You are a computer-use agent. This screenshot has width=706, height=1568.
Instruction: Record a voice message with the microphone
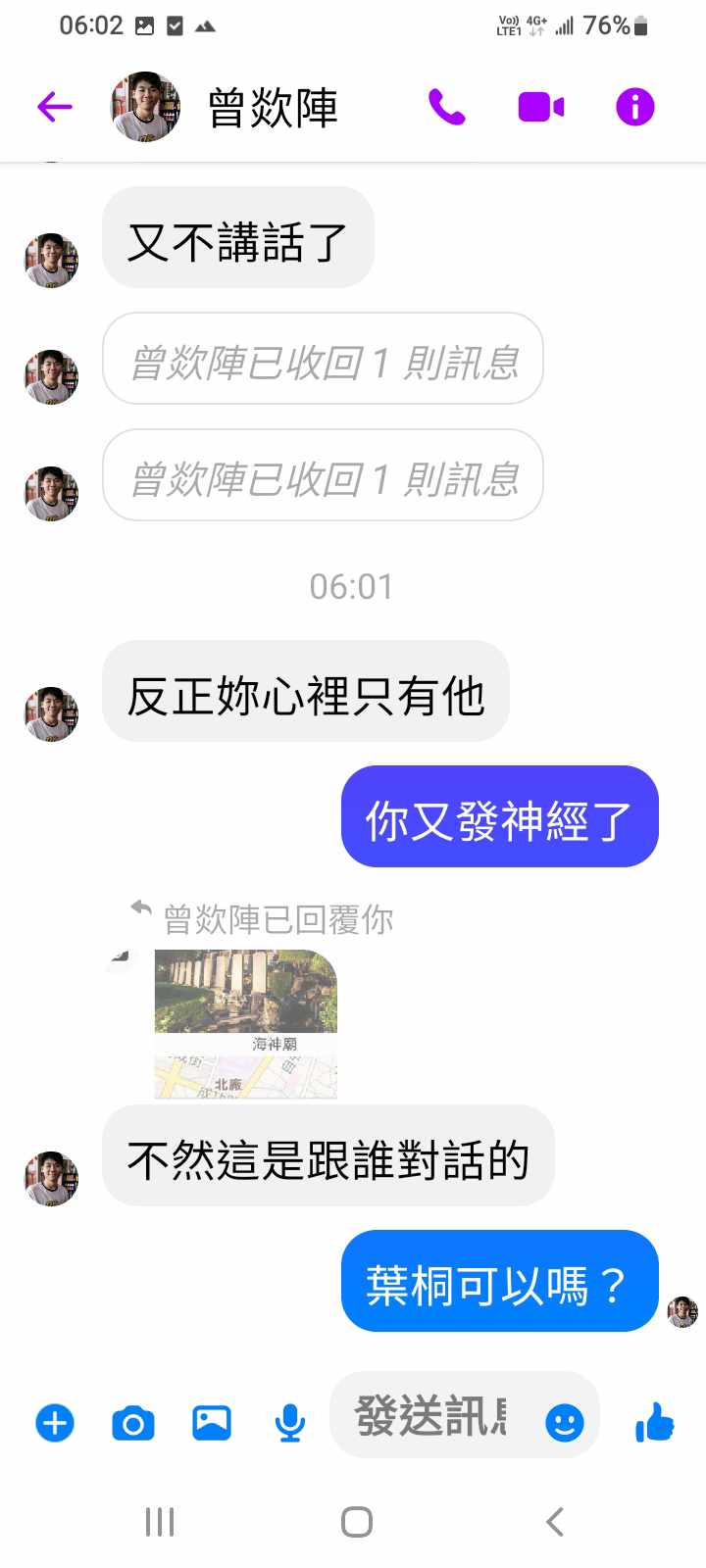pyautogui.click(x=289, y=1422)
